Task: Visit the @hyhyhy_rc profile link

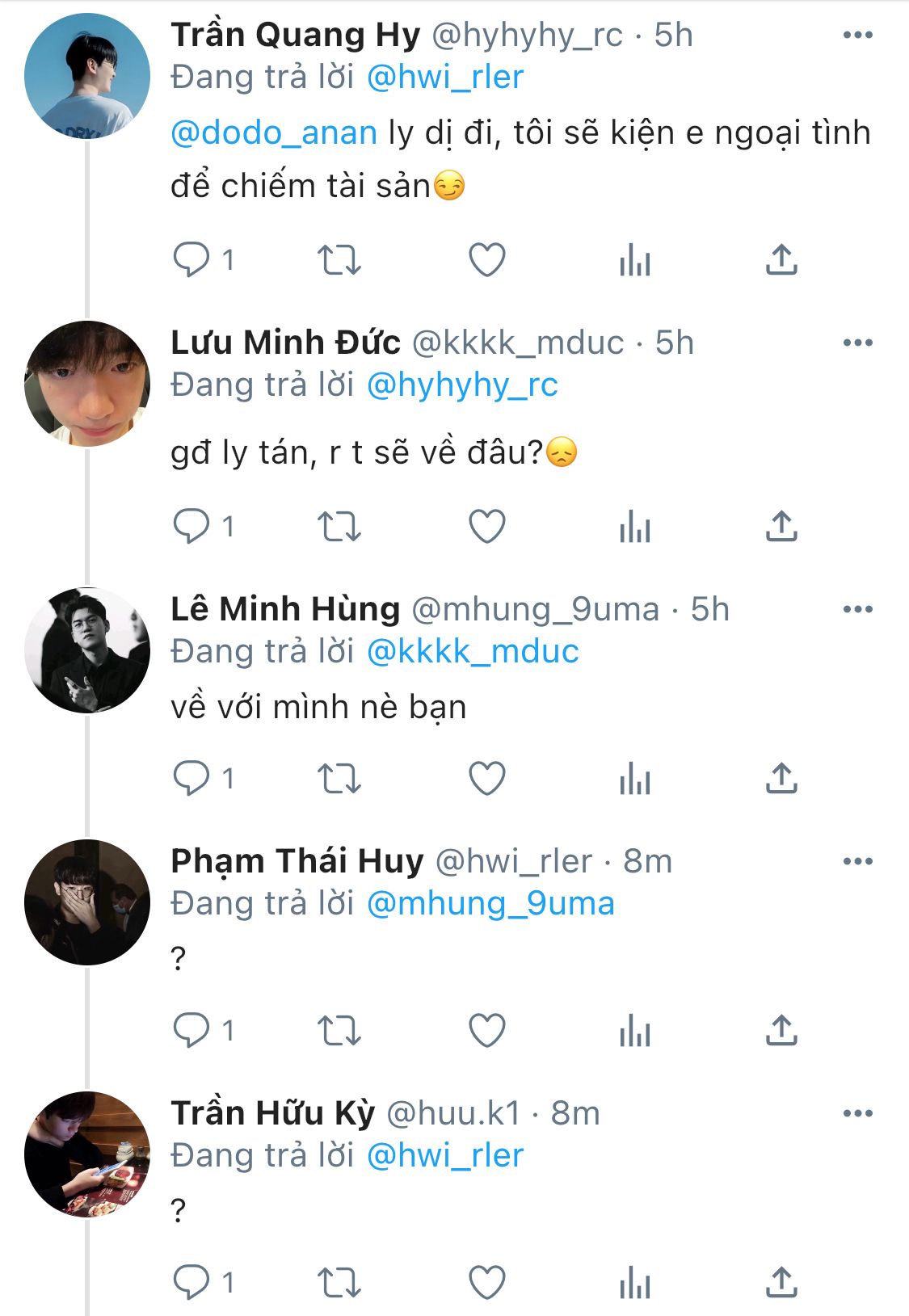Action: pyautogui.click(x=462, y=385)
